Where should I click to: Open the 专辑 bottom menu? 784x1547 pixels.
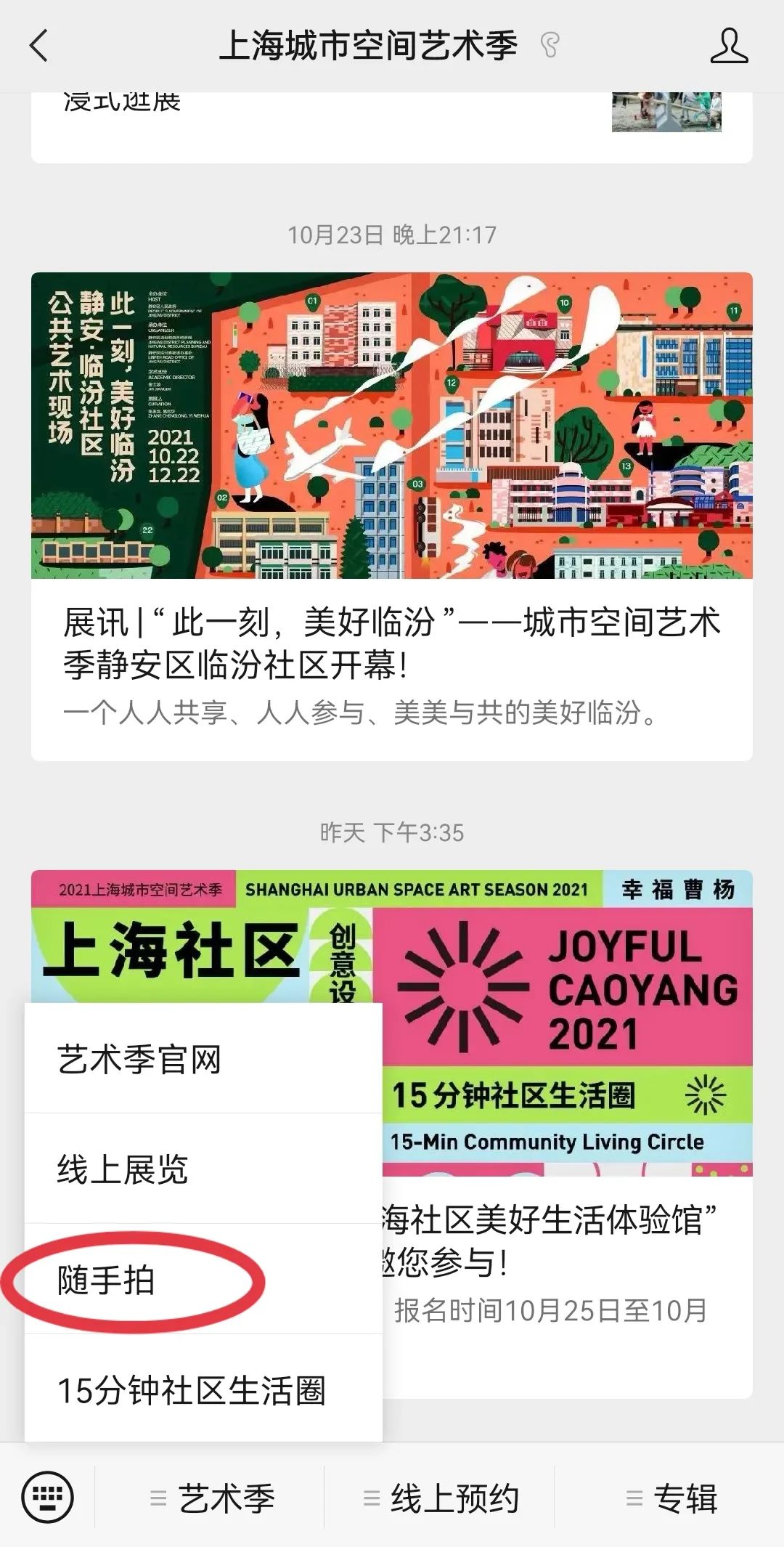pos(671,1498)
